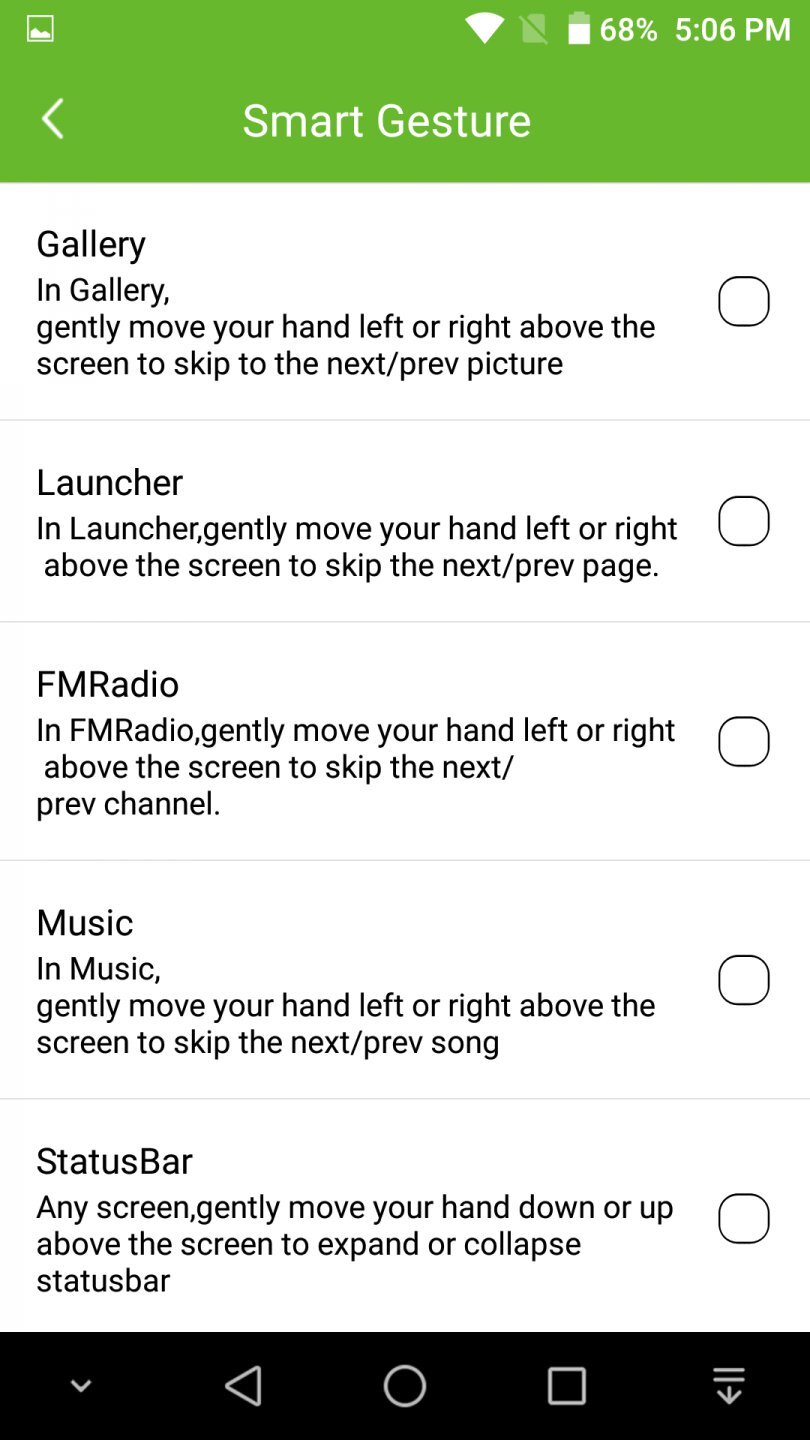Tap the pull-down arrow in navigation bar
This screenshot has height=1440, width=810.
tap(729, 1386)
